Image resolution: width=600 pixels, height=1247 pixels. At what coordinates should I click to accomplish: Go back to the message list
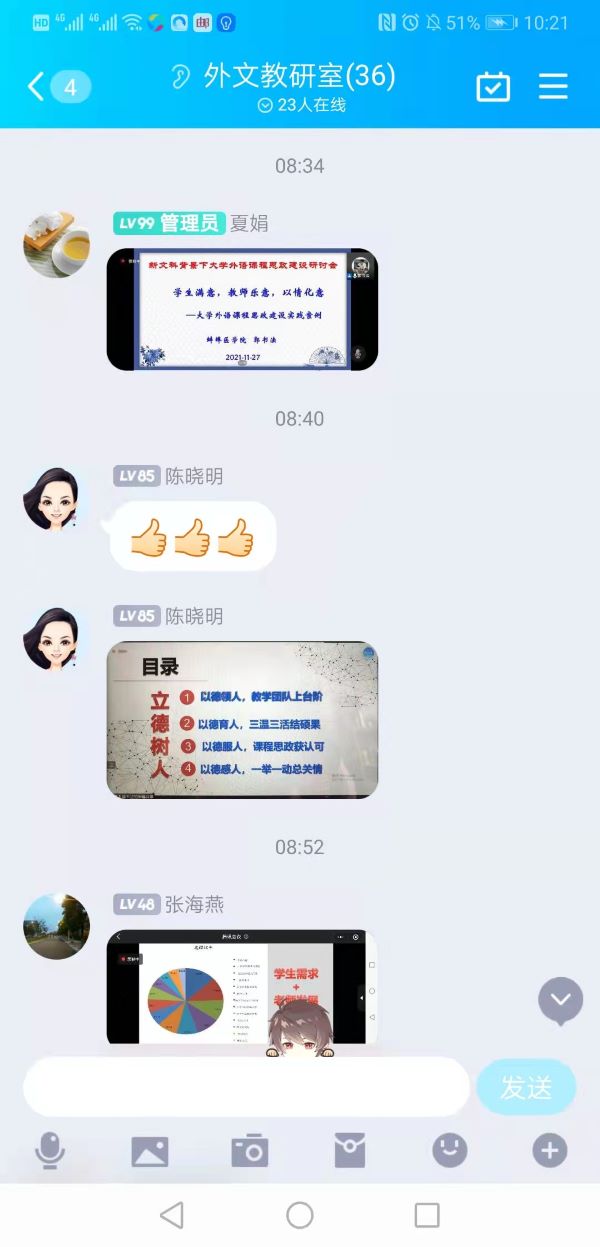pyautogui.click(x=37, y=87)
